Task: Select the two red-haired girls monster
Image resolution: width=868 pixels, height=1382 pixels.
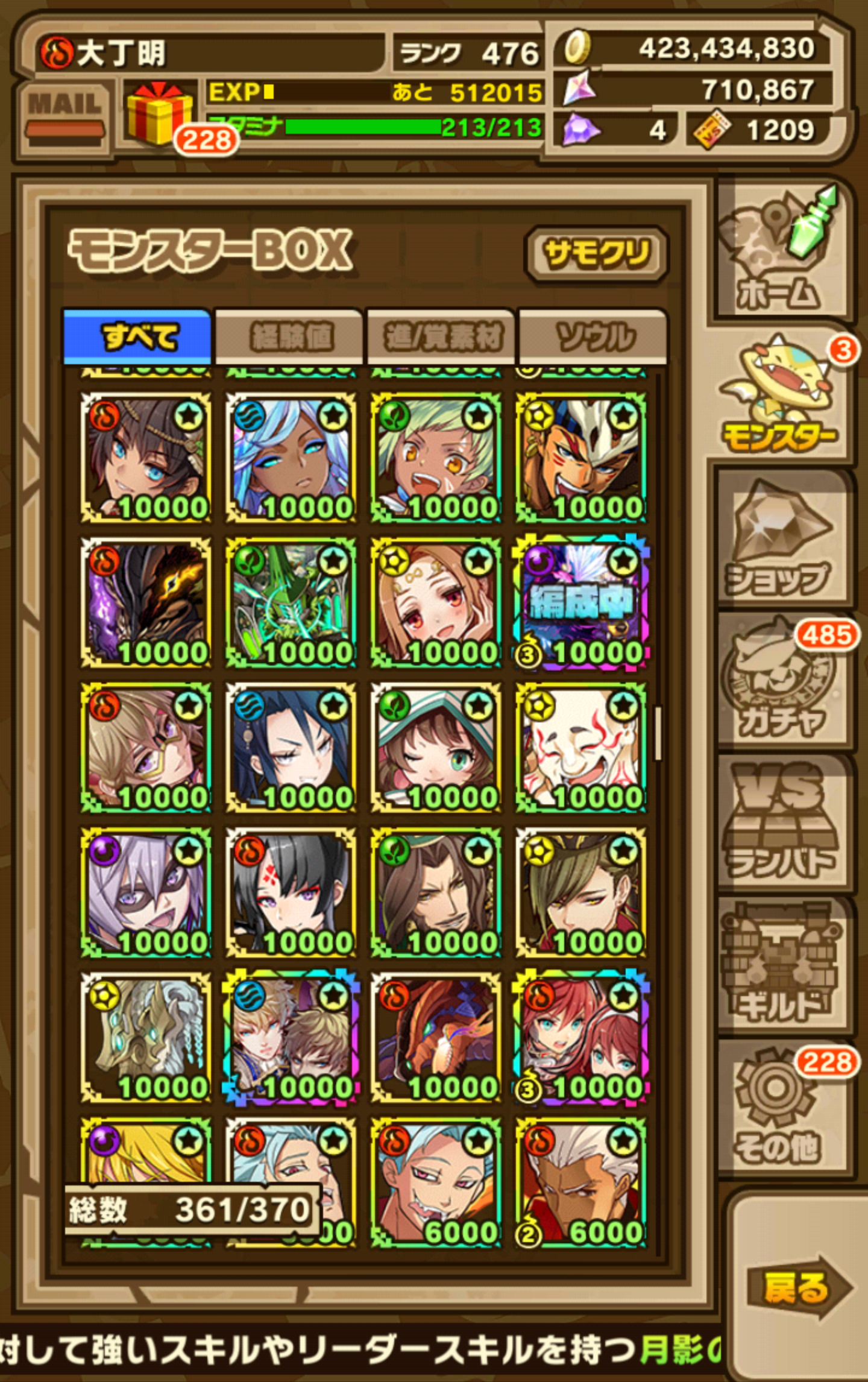Action: click(x=581, y=1037)
